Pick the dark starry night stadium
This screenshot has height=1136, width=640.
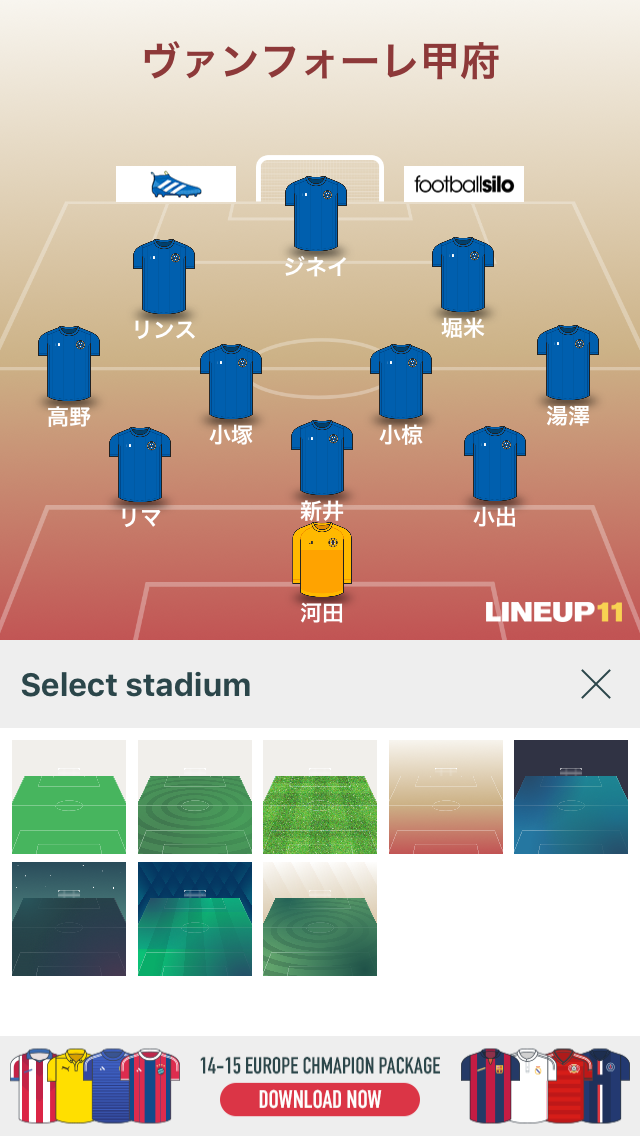[69, 919]
